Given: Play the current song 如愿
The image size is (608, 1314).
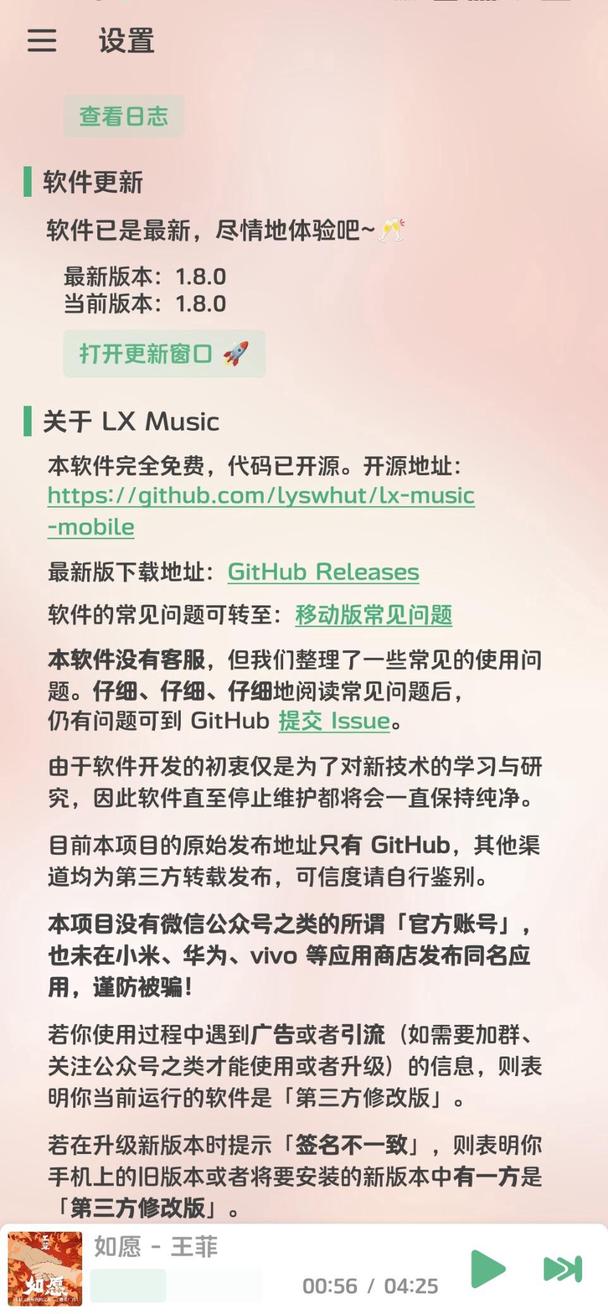Looking at the screenshot, I should (x=488, y=1269).
